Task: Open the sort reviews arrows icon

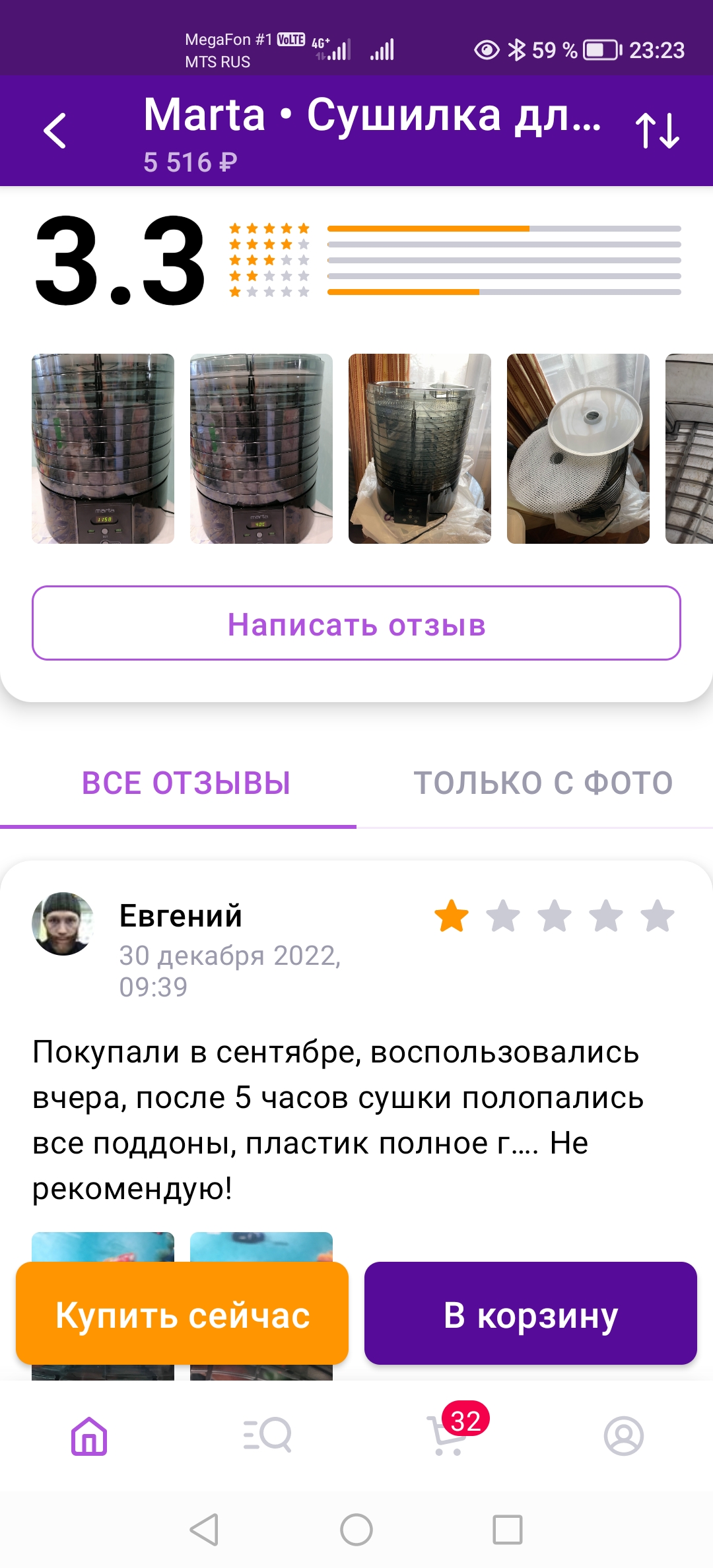Action: 657,131
